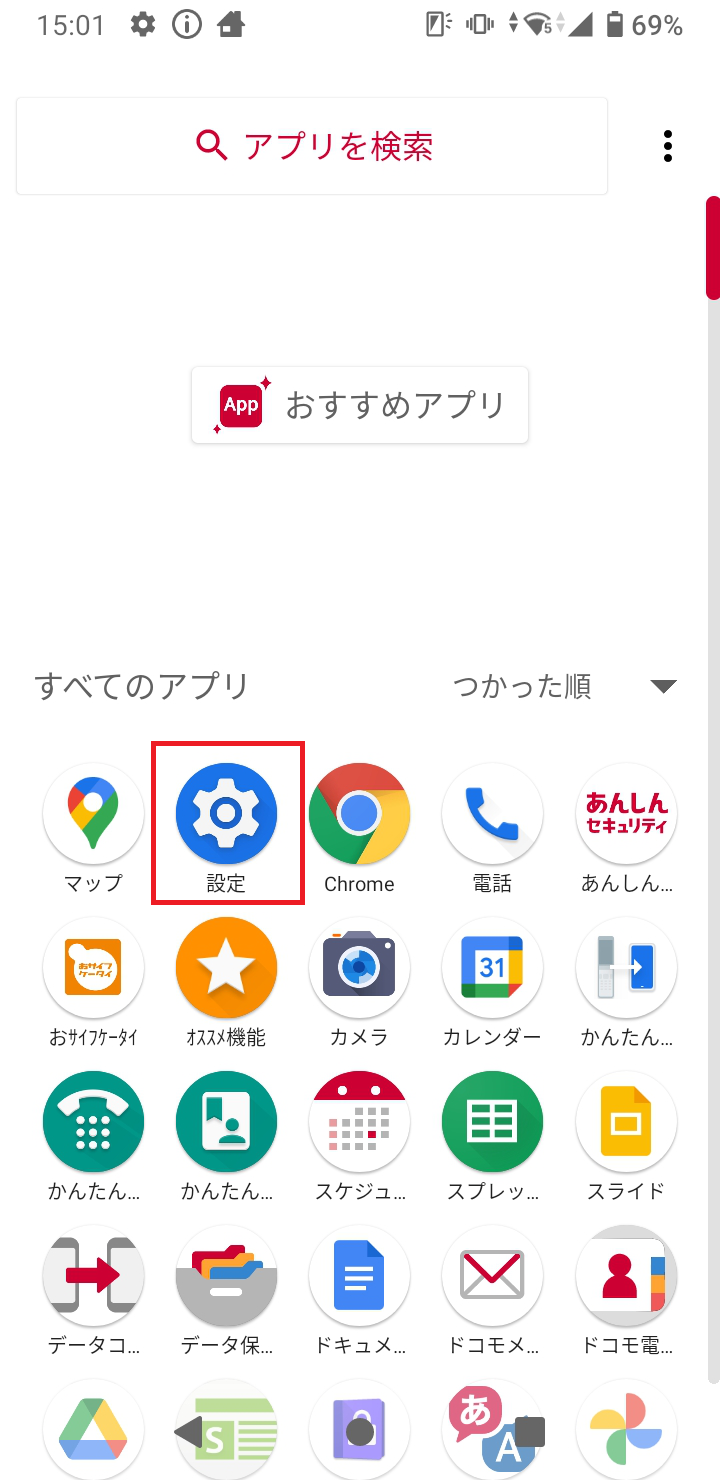
Task: Tap the アプリを検索 search field
Action: [311, 145]
